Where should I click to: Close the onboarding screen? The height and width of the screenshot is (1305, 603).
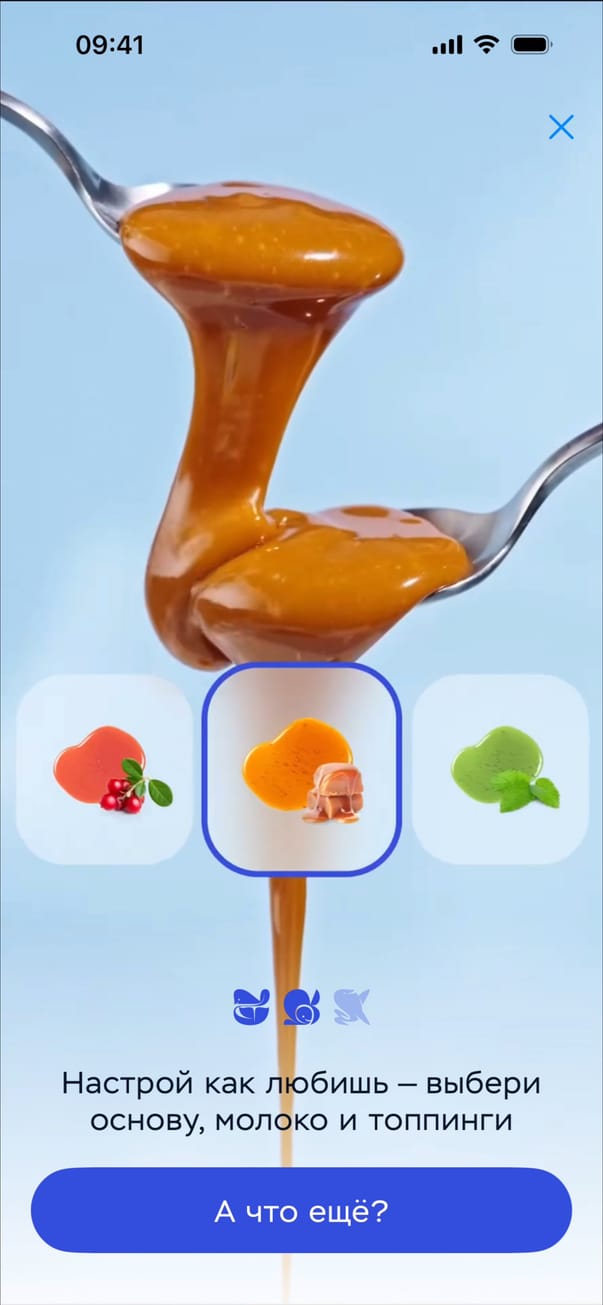click(x=561, y=127)
